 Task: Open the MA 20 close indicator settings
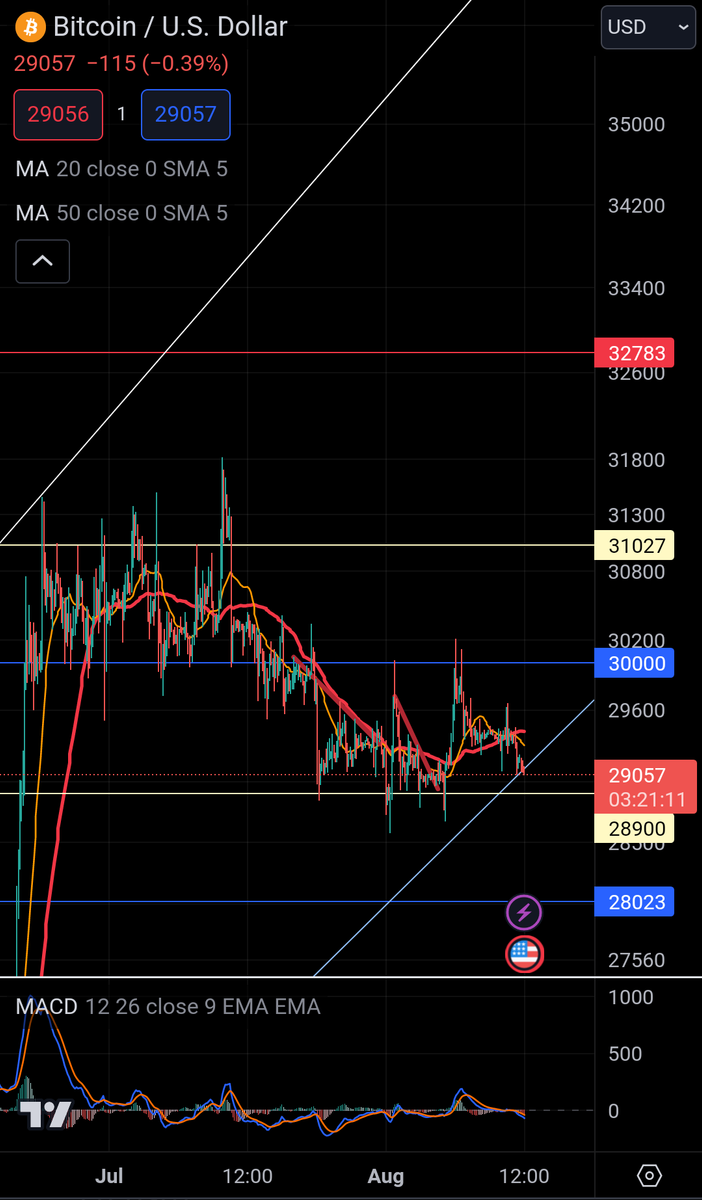point(121,169)
